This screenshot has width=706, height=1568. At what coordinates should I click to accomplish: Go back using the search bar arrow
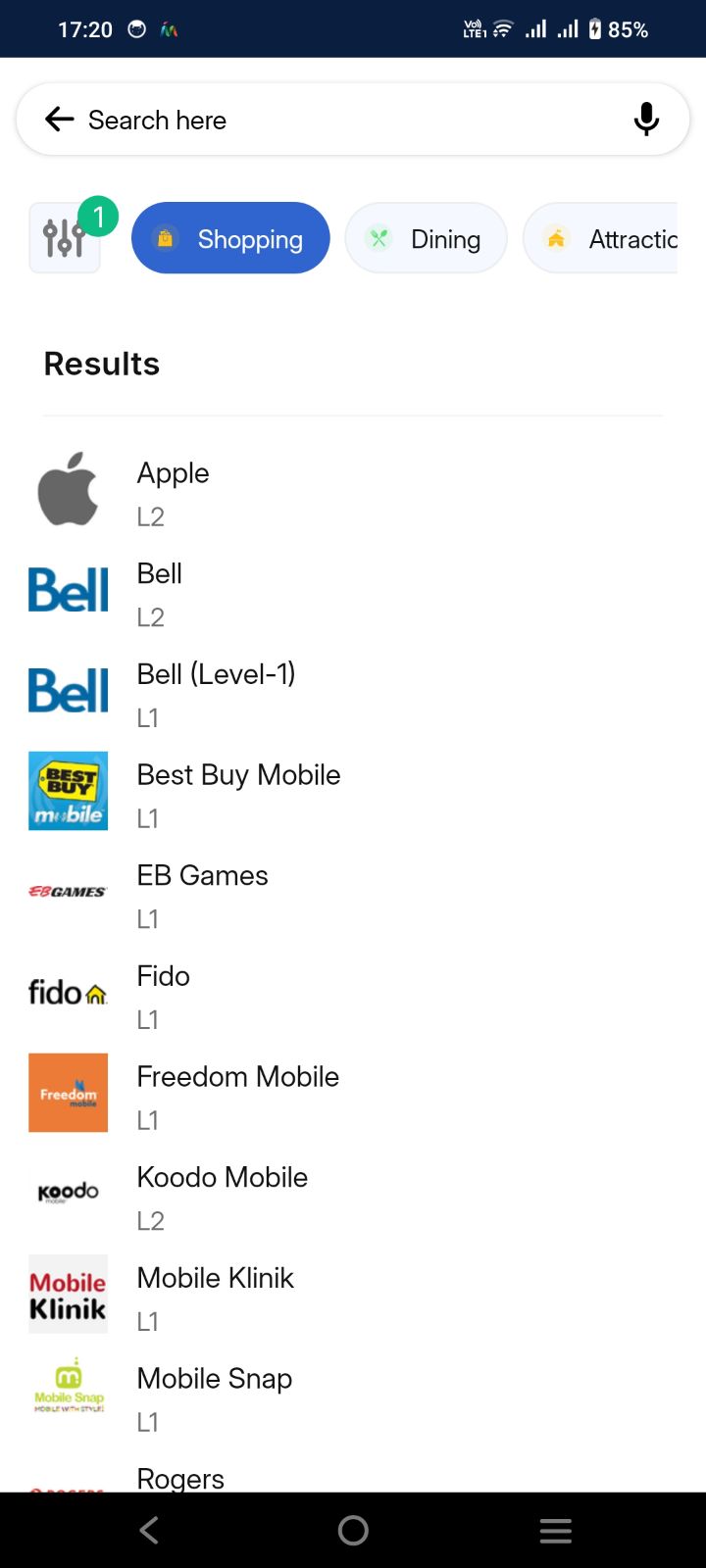[x=60, y=120]
